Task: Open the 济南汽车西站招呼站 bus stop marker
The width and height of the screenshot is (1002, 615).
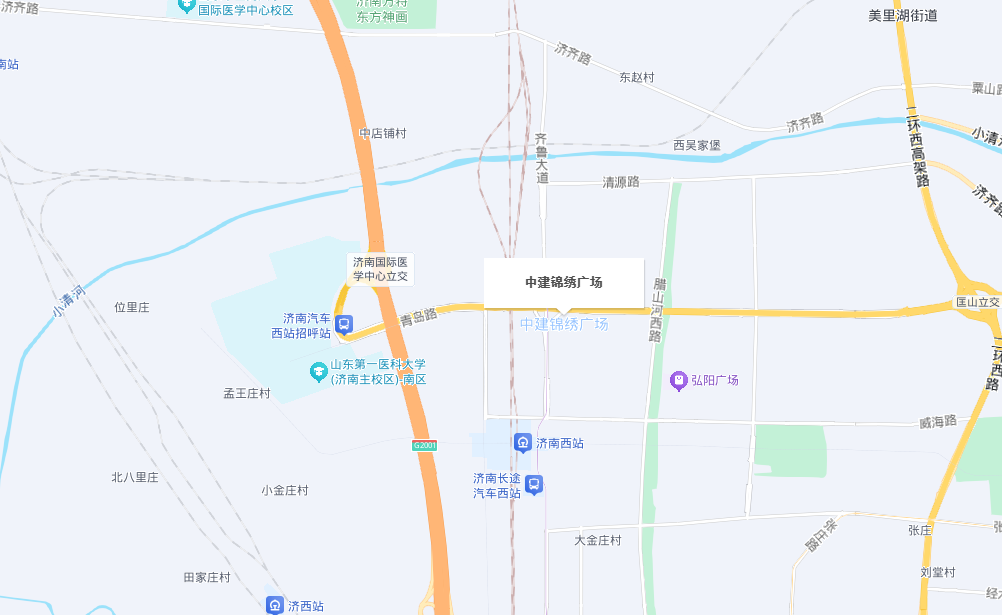Action: tap(344, 324)
